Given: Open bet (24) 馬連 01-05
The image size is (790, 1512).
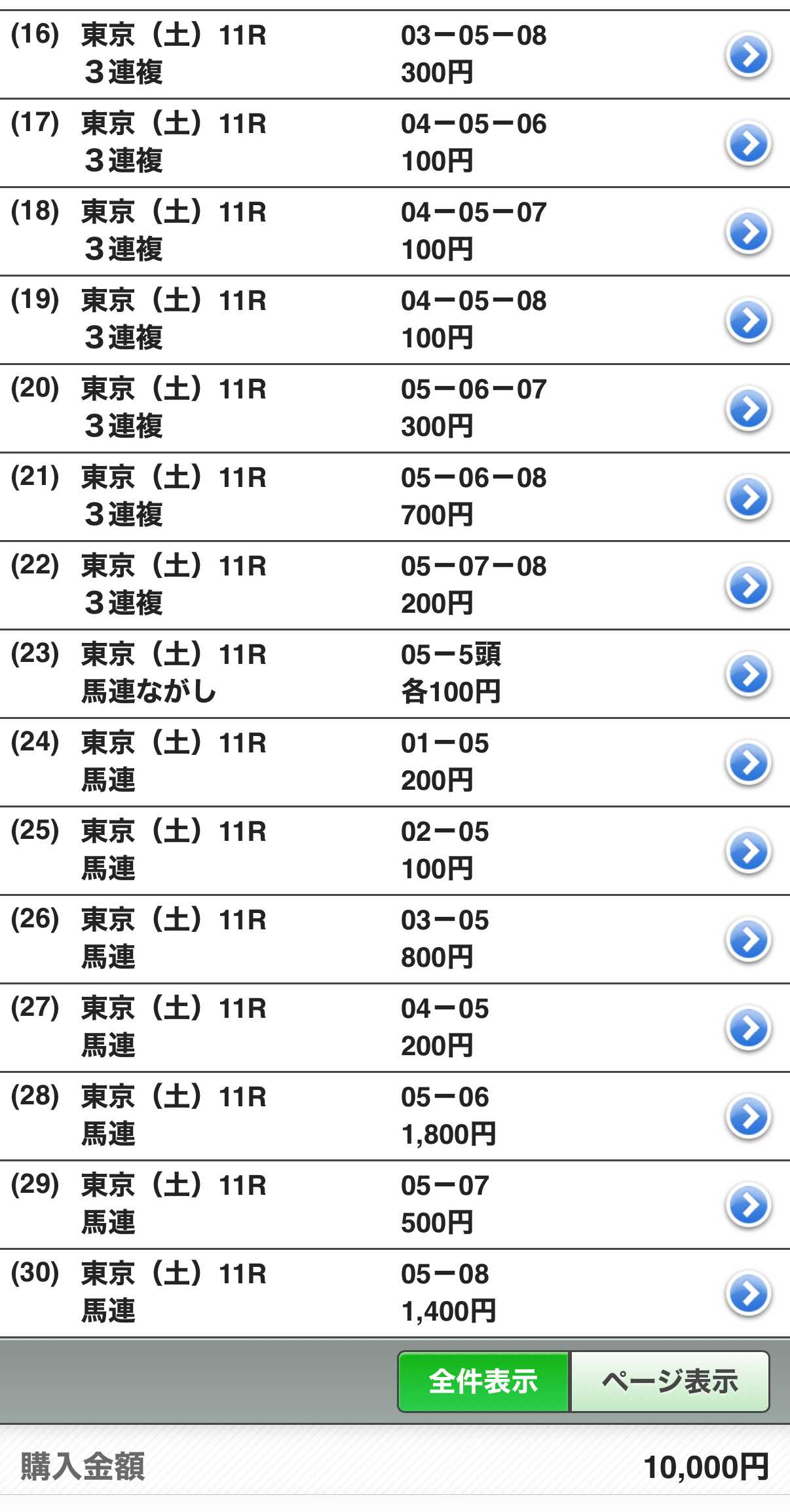Looking at the screenshot, I should pyautogui.click(x=748, y=763).
